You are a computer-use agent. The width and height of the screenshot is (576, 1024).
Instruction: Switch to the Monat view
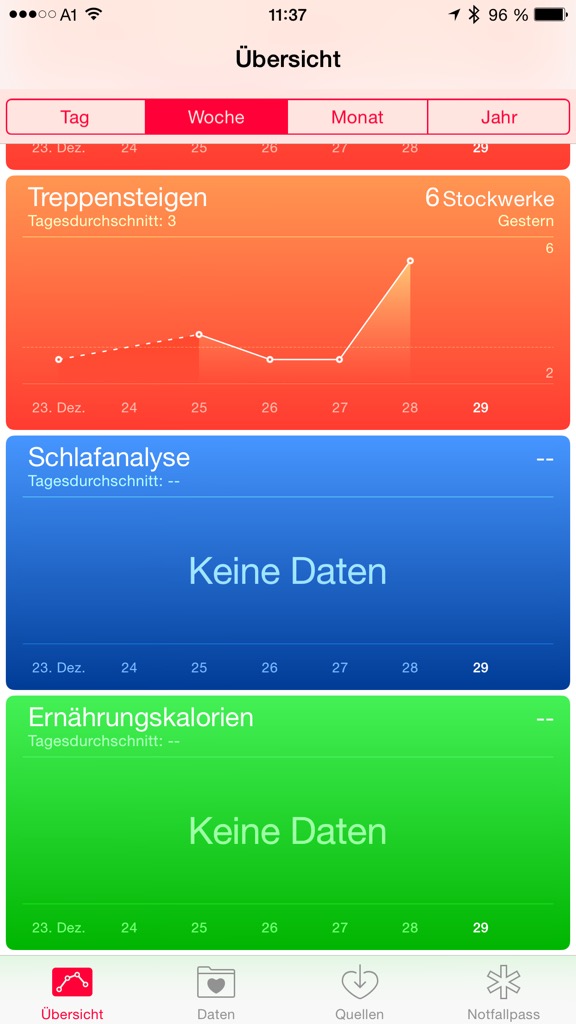tap(357, 117)
